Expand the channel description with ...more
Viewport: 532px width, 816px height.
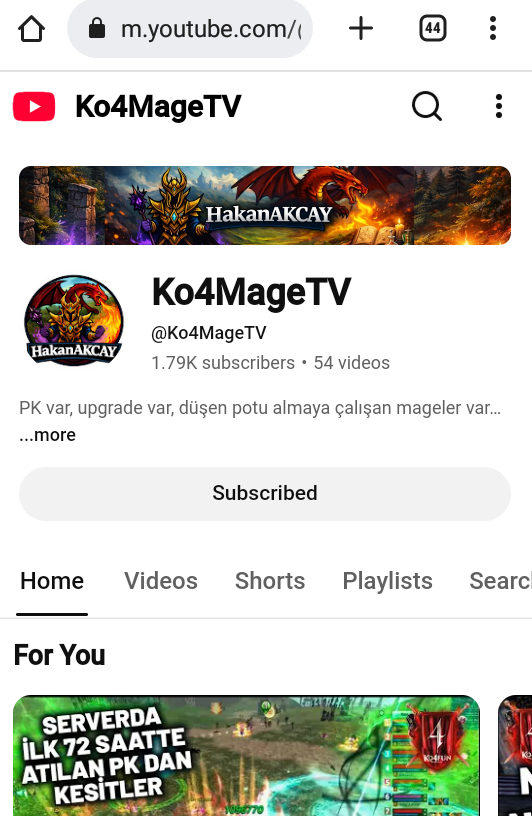pos(47,435)
